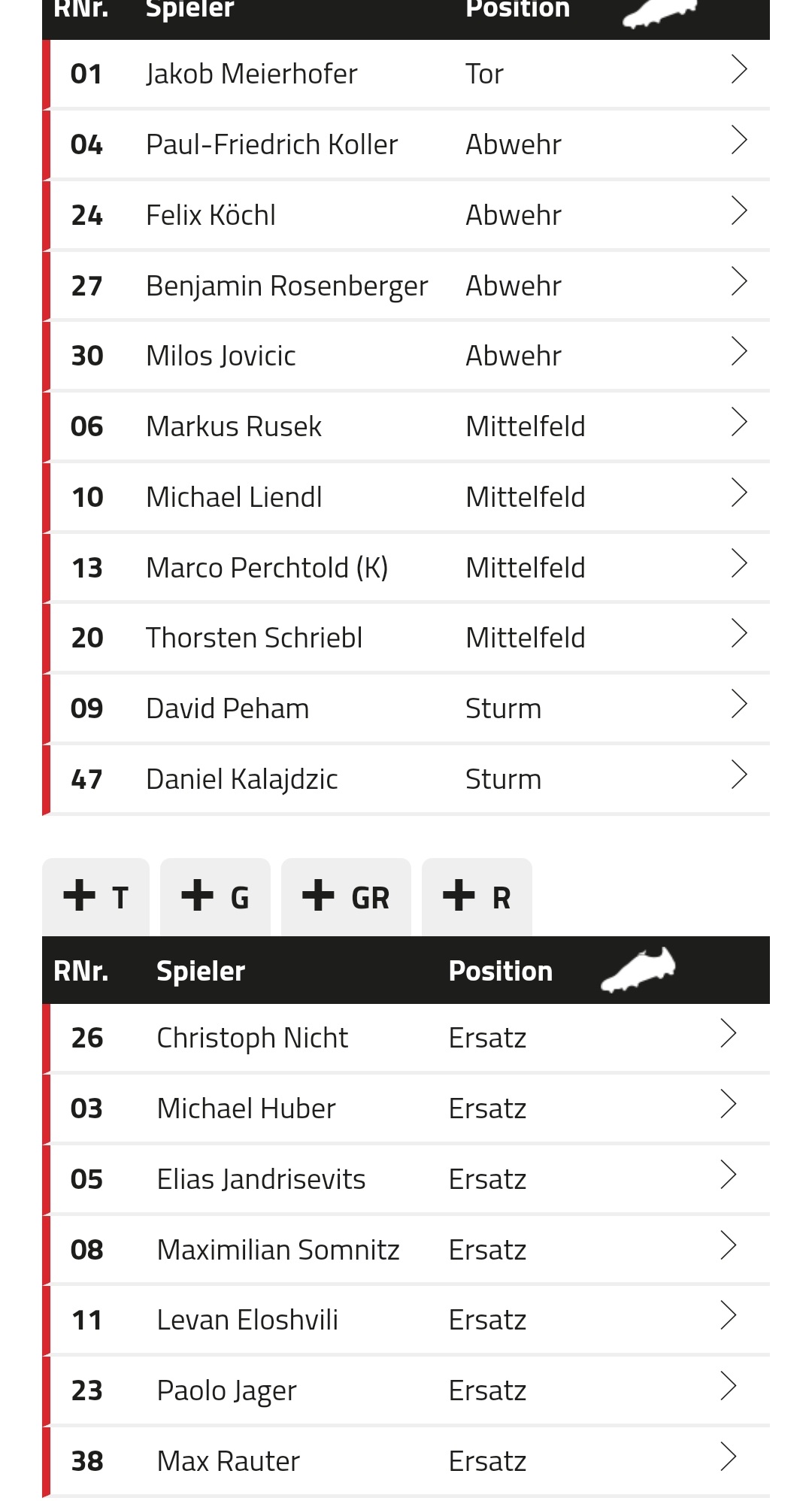Open Jakob Meierhofer's player row

click(406, 74)
